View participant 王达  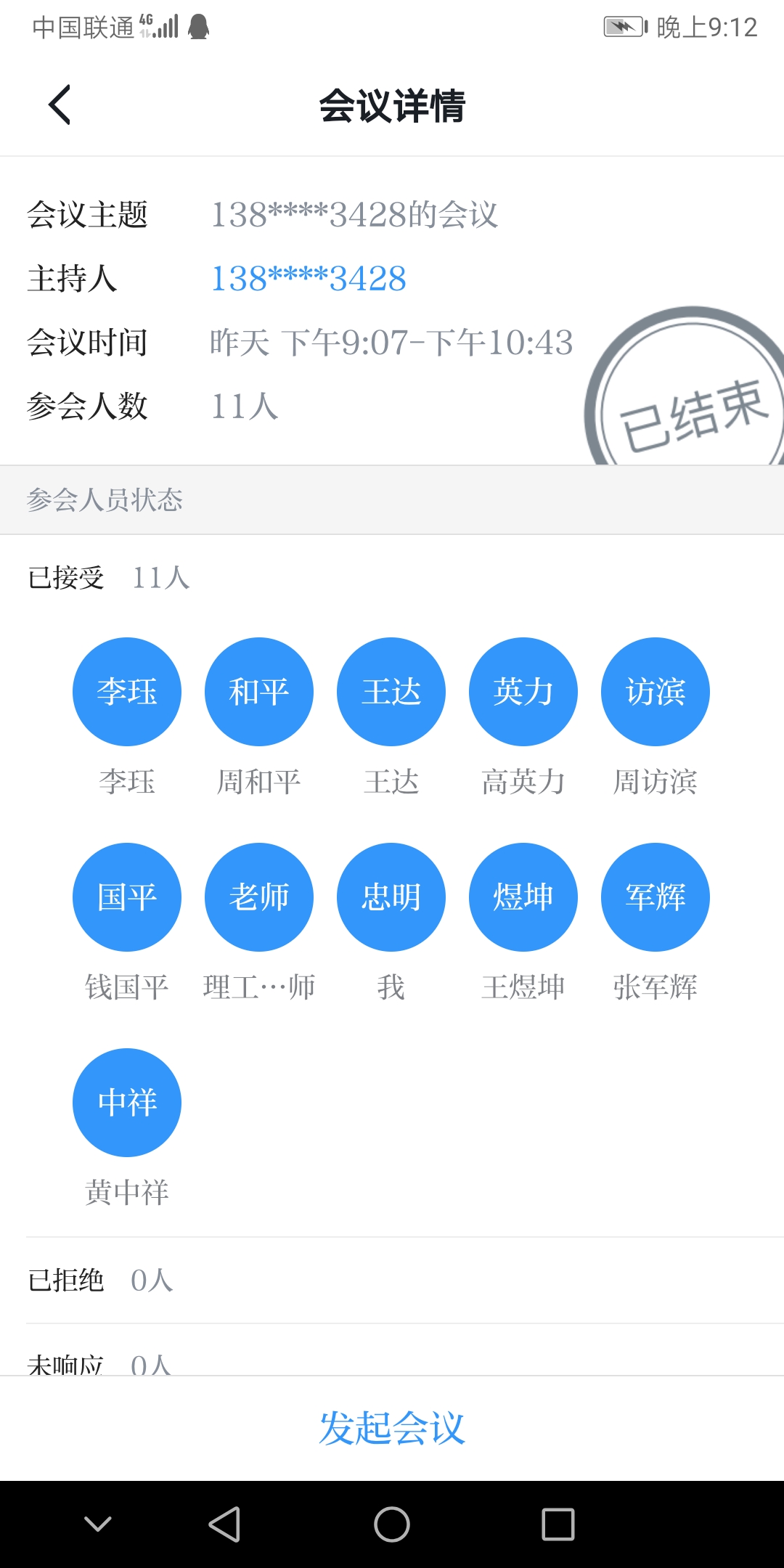coord(391,692)
